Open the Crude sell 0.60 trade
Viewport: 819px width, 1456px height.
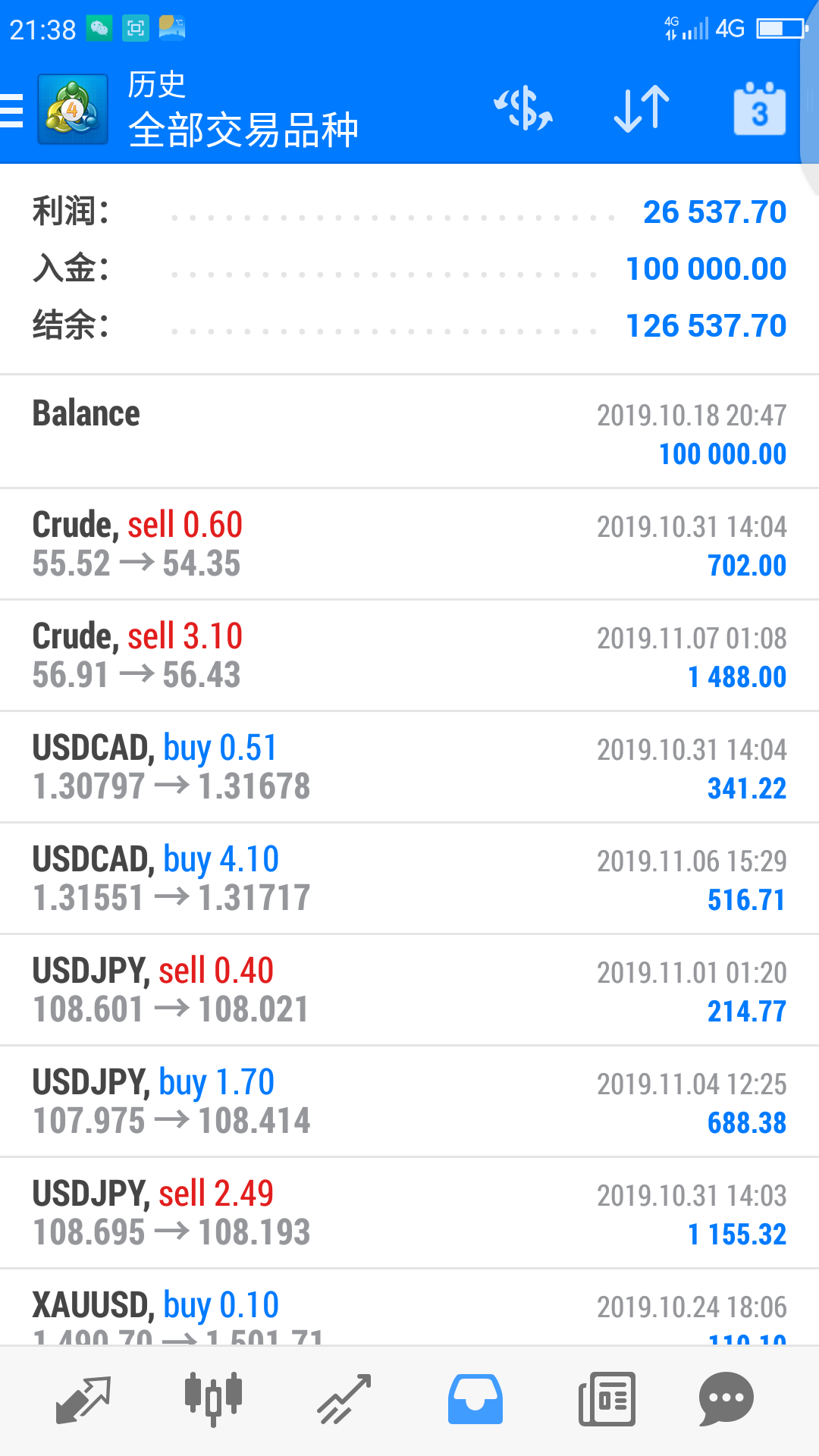point(409,544)
